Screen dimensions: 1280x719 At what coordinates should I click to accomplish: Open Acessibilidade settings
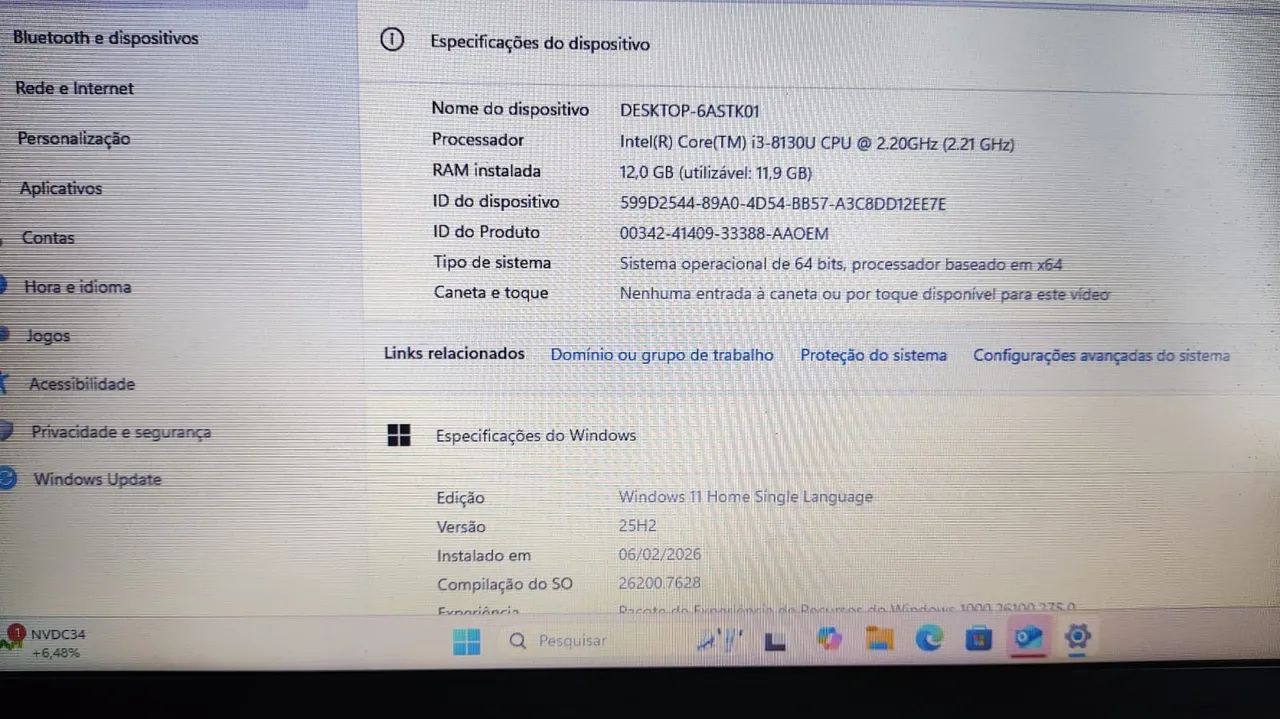pos(81,384)
